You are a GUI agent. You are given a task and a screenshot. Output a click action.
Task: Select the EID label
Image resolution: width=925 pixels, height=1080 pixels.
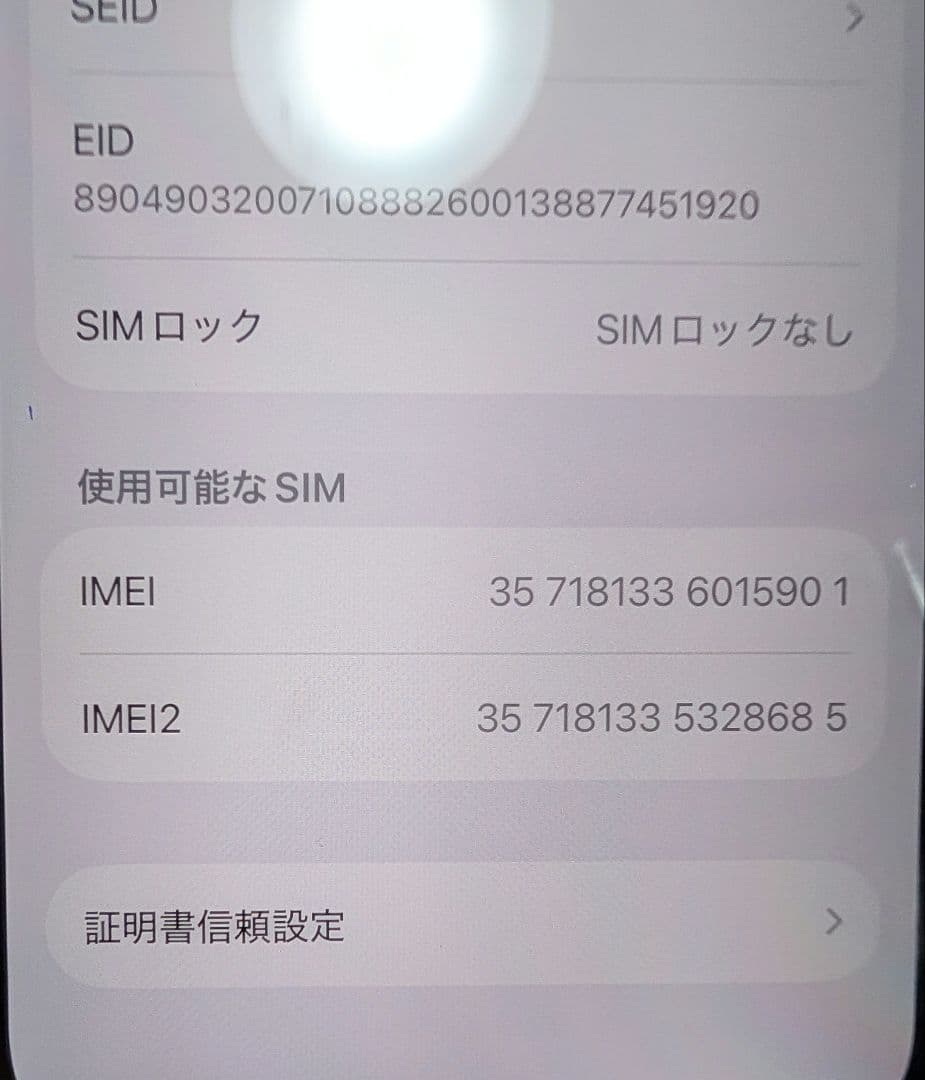[104, 140]
